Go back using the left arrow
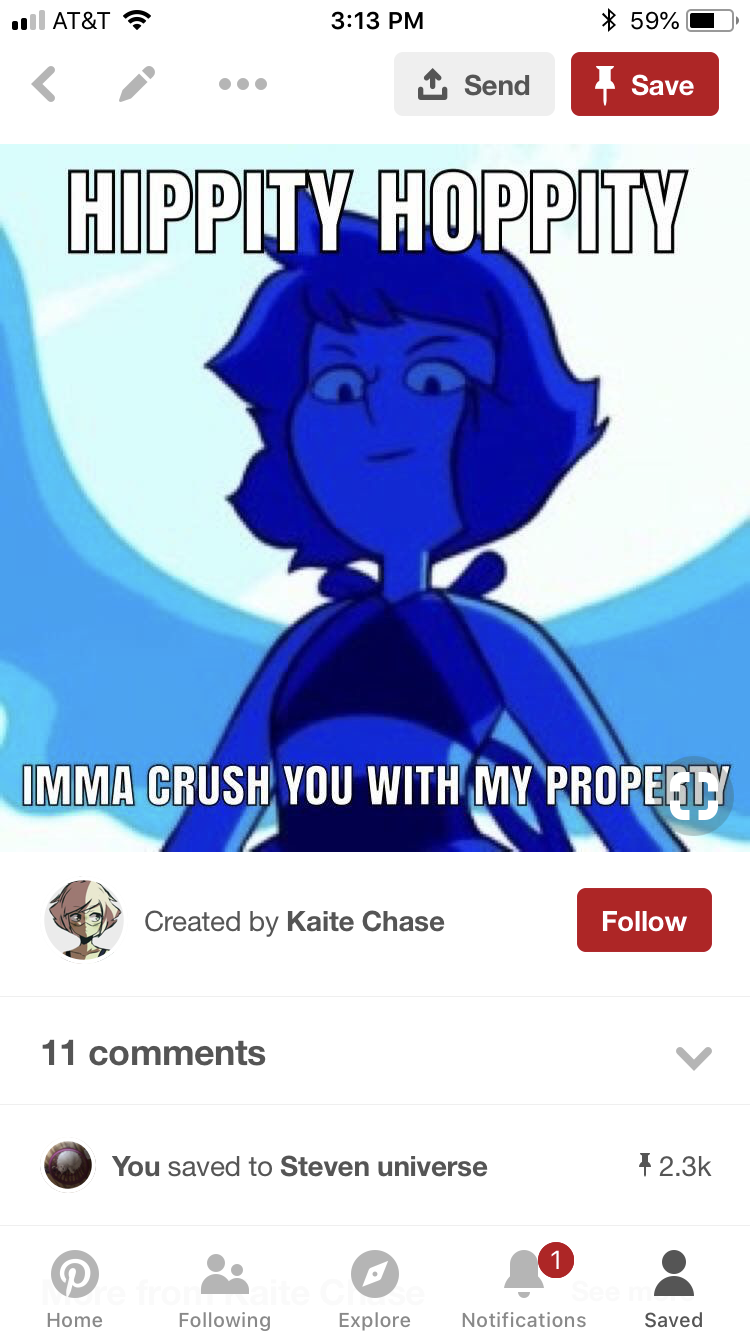This screenshot has height=1334, width=750. point(44,85)
